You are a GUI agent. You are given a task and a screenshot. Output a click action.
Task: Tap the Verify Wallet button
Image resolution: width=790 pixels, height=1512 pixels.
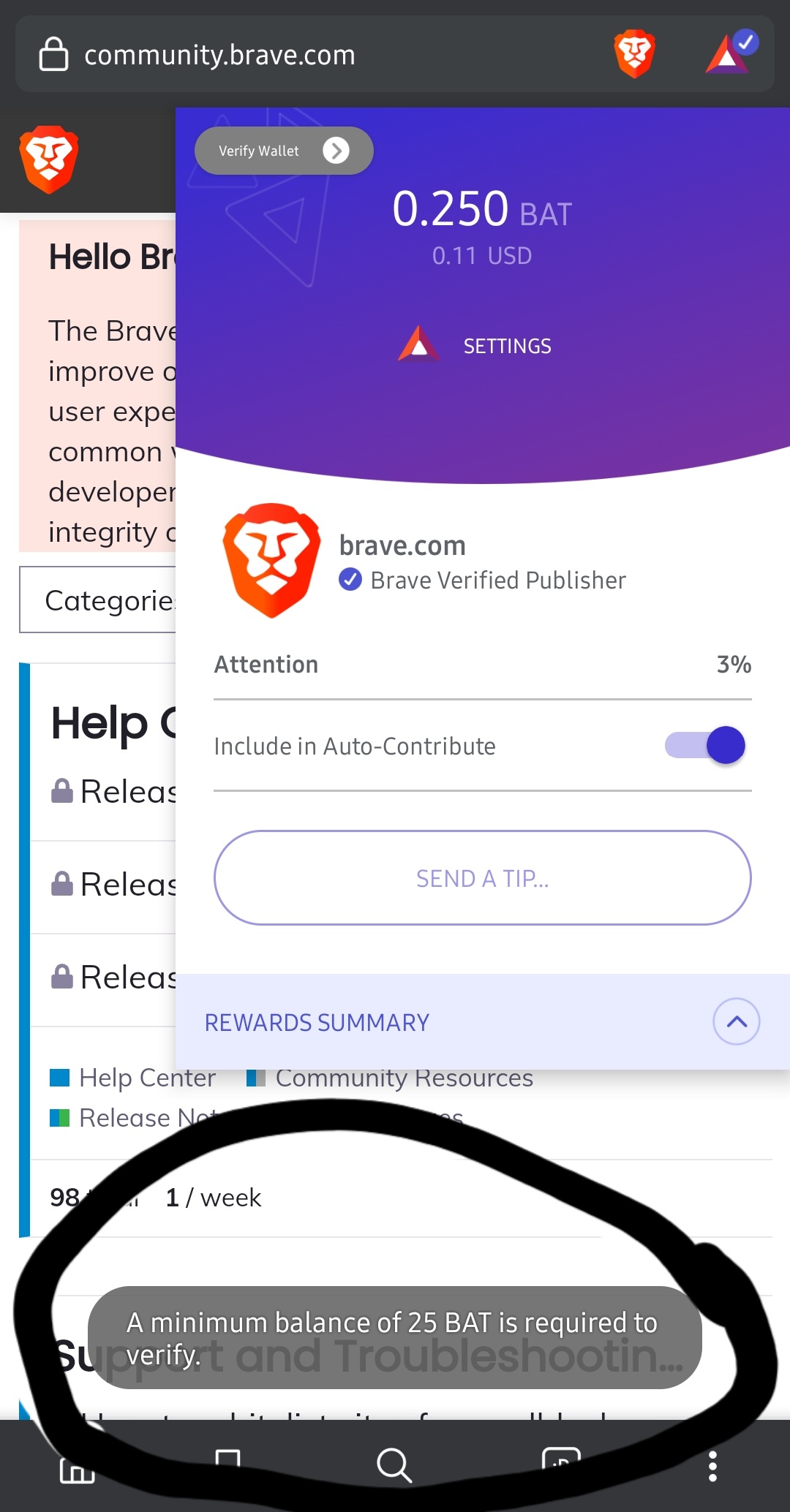pos(284,151)
